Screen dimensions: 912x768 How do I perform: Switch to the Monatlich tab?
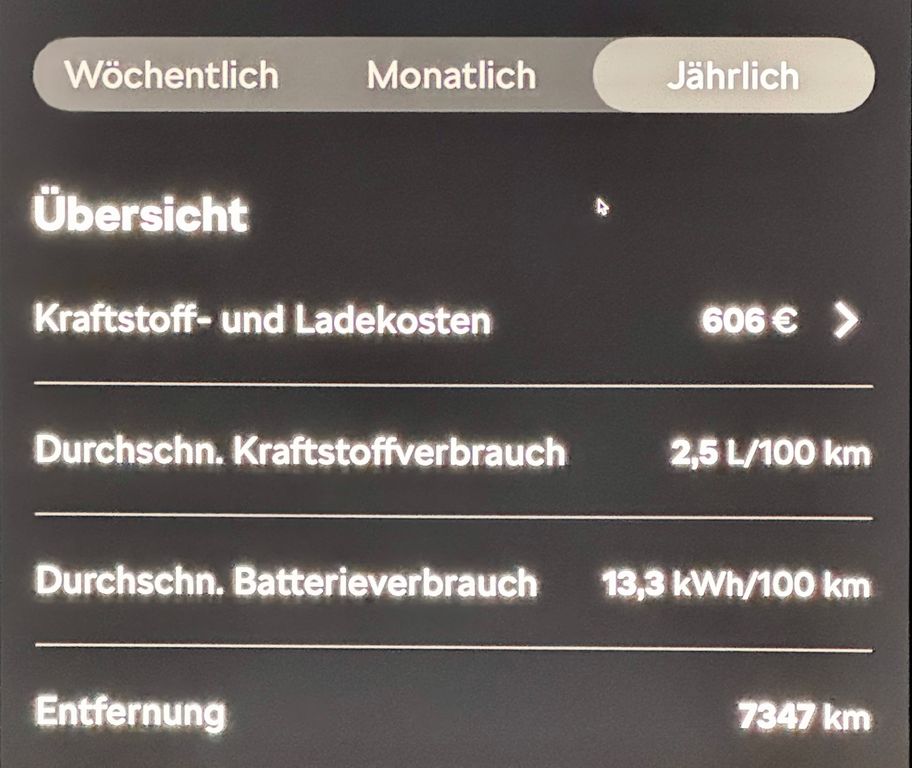(x=451, y=76)
